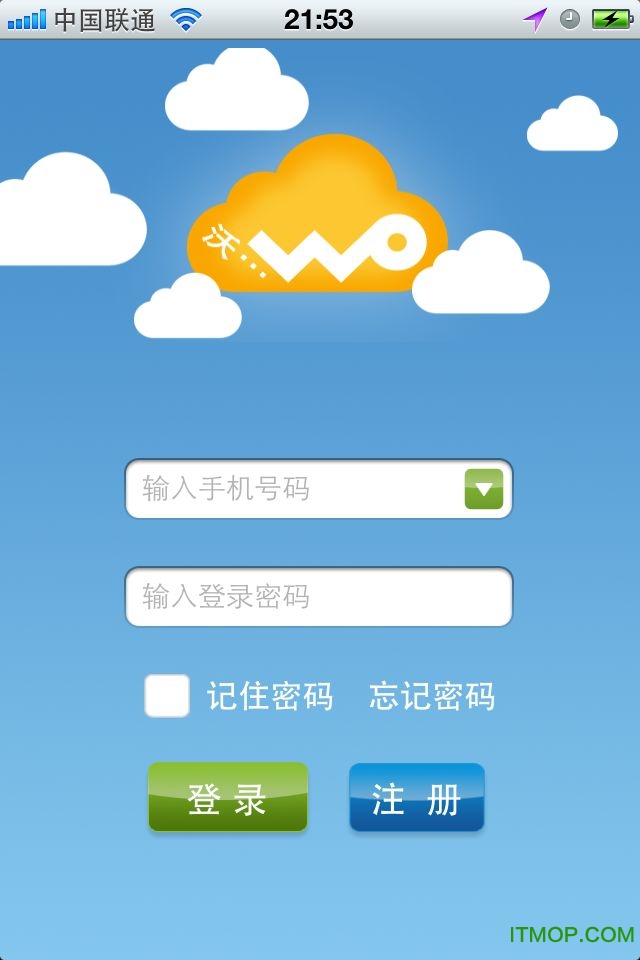Screen dimensions: 640x960
Task: Tap the blue 注册 register button
Action: click(x=416, y=798)
